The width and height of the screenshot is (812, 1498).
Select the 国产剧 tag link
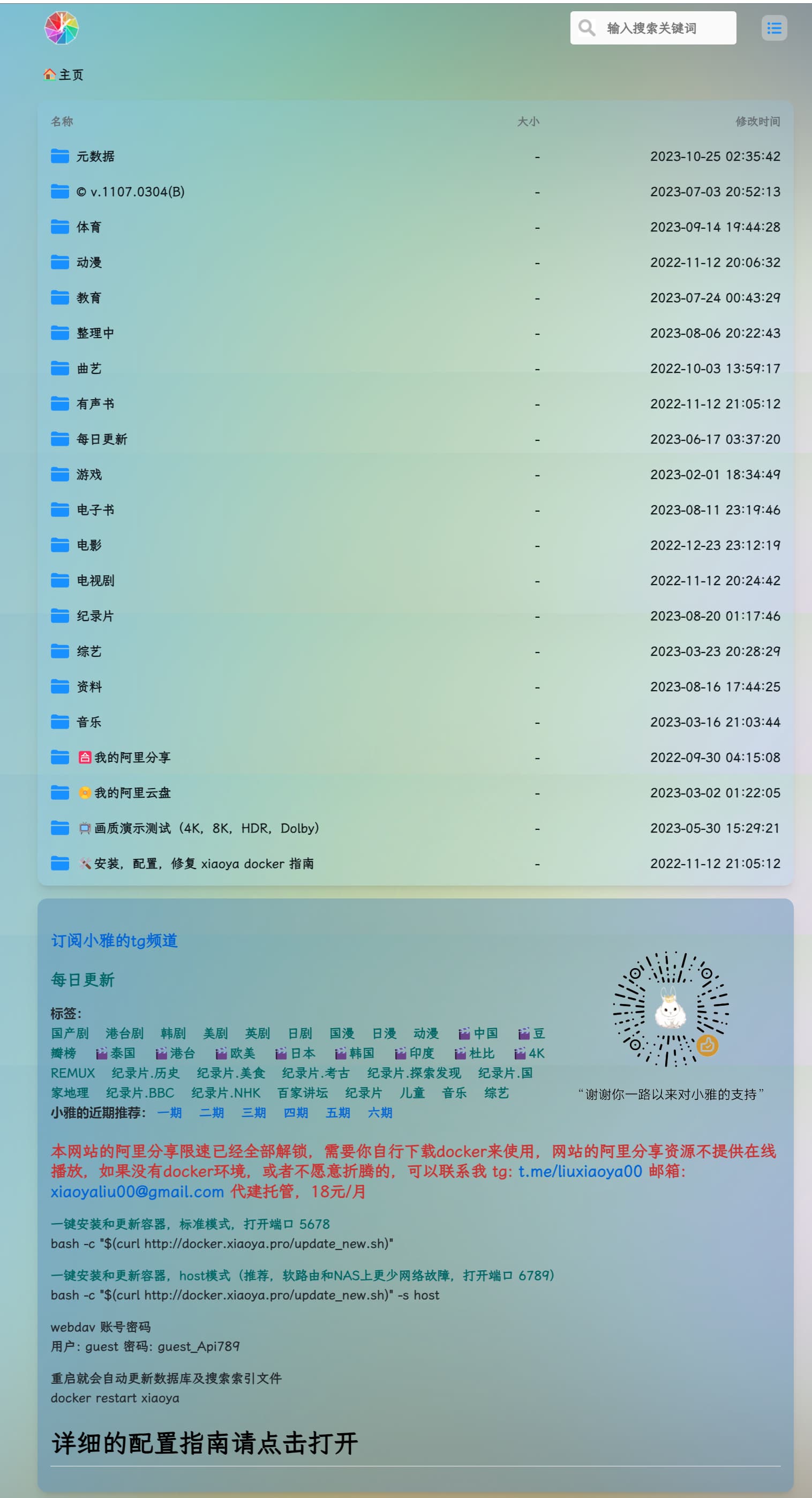tap(70, 1033)
